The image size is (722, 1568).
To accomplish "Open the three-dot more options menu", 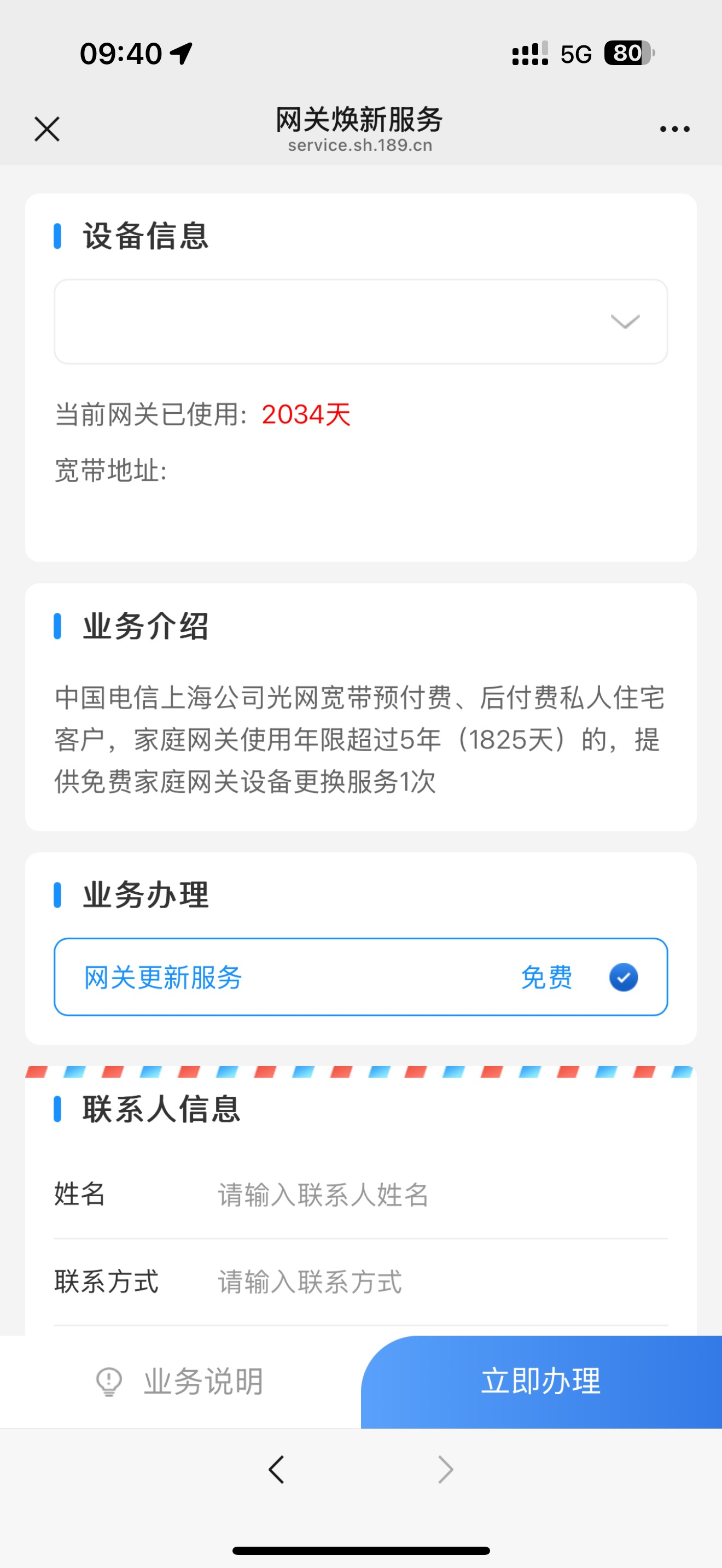I will click(676, 128).
